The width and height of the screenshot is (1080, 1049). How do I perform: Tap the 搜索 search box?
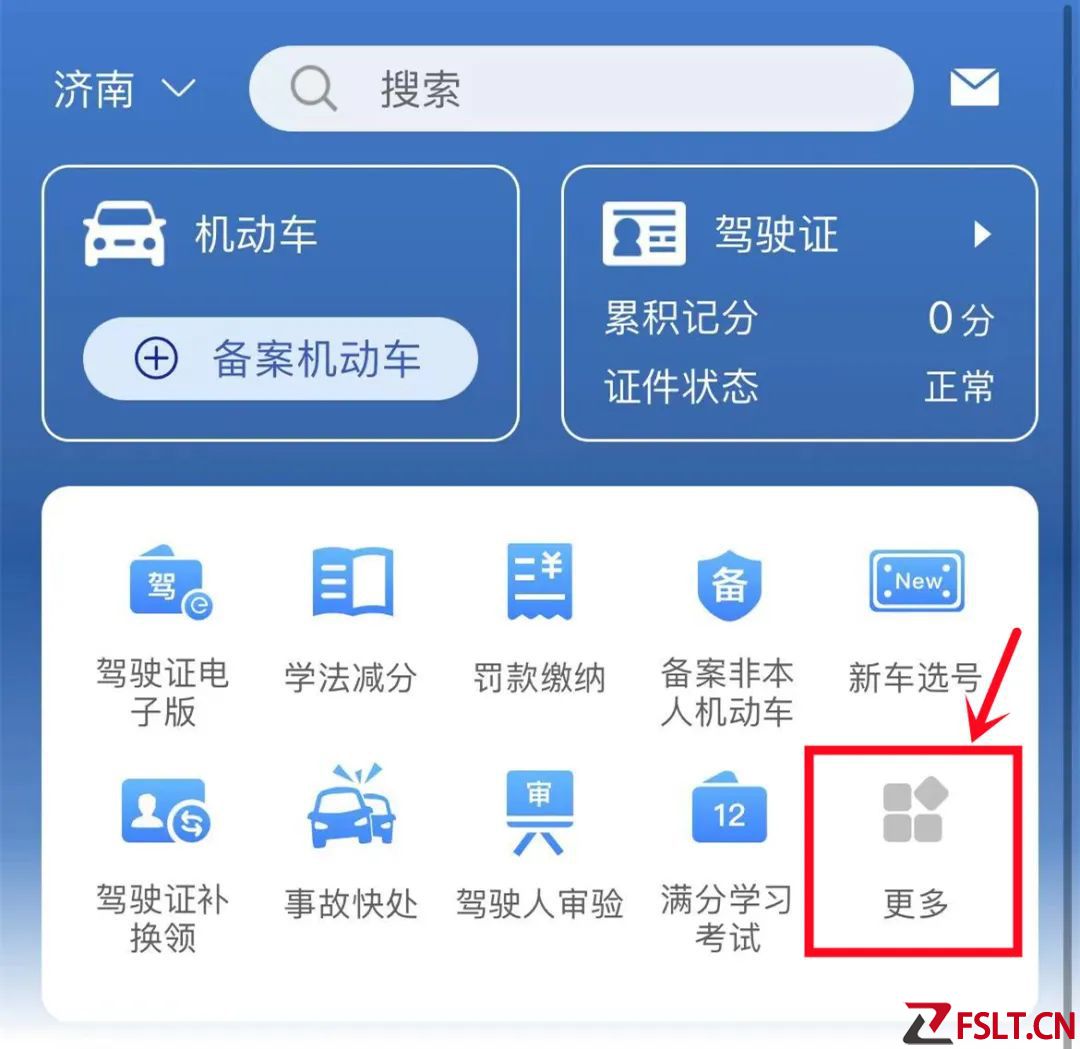580,90
